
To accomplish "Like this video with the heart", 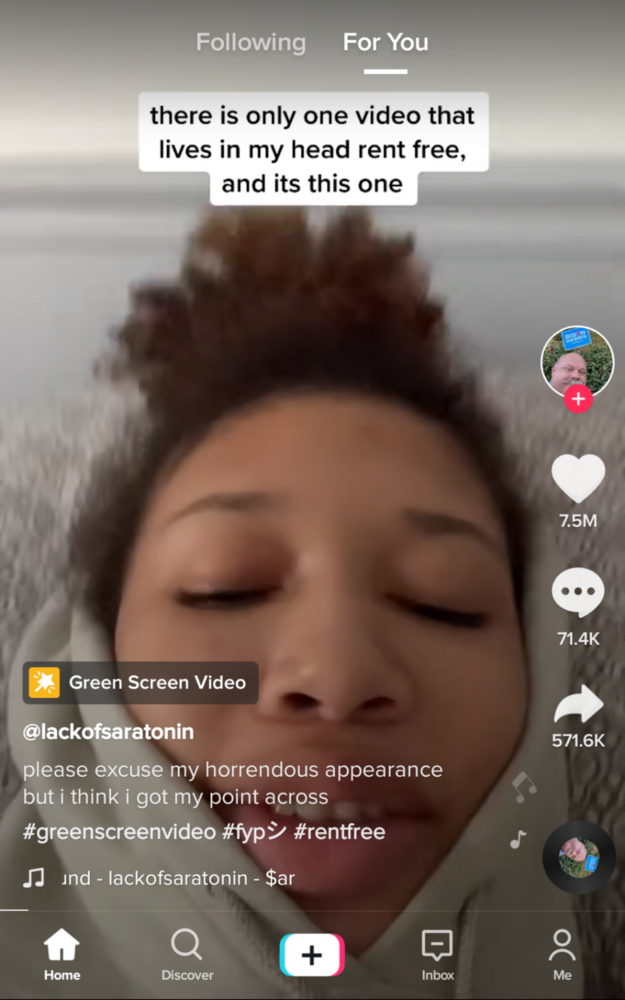I will pos(578,478).
